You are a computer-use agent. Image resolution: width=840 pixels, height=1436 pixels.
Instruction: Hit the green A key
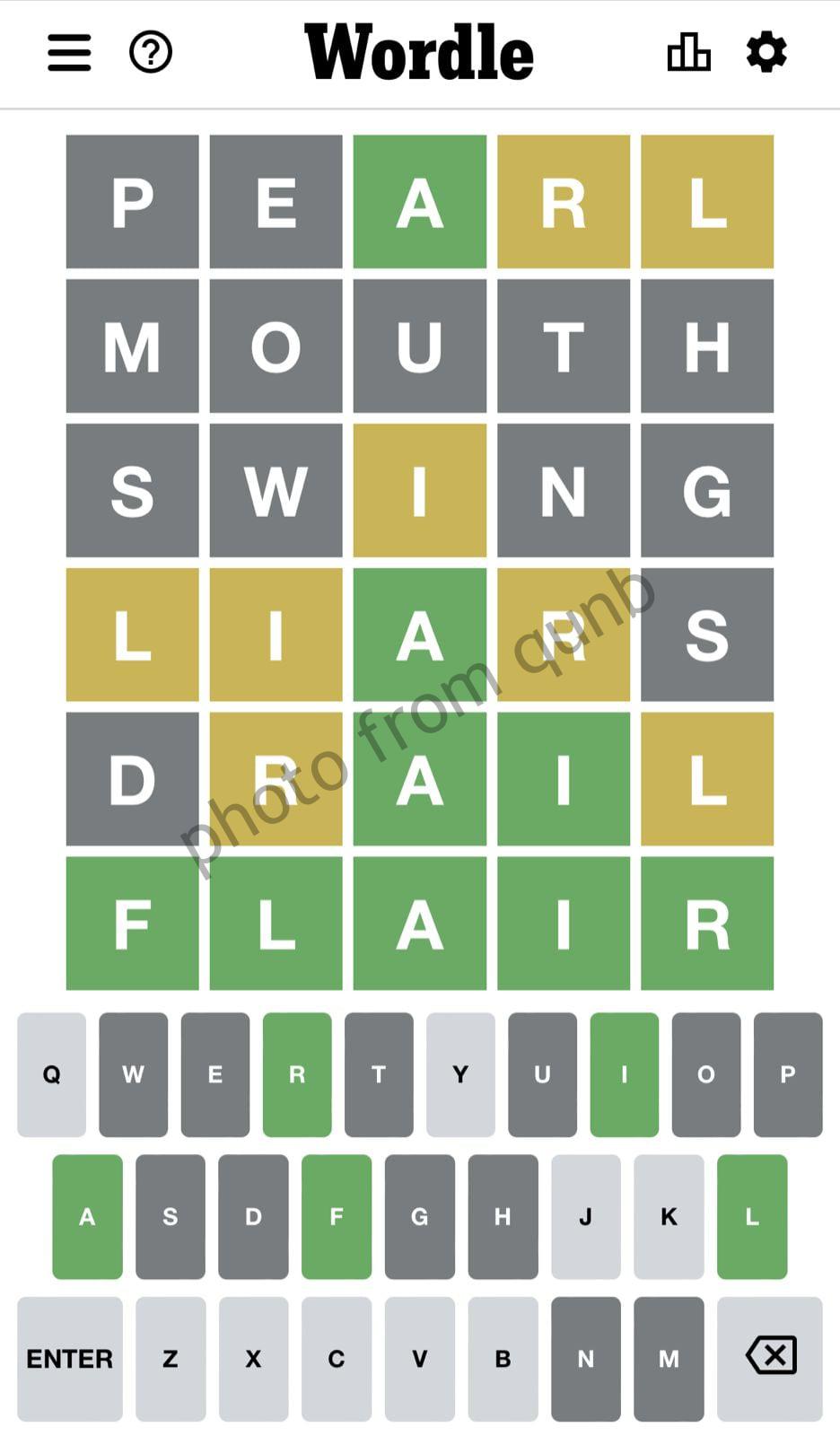pyautogui.click(x=87, y=1216)
